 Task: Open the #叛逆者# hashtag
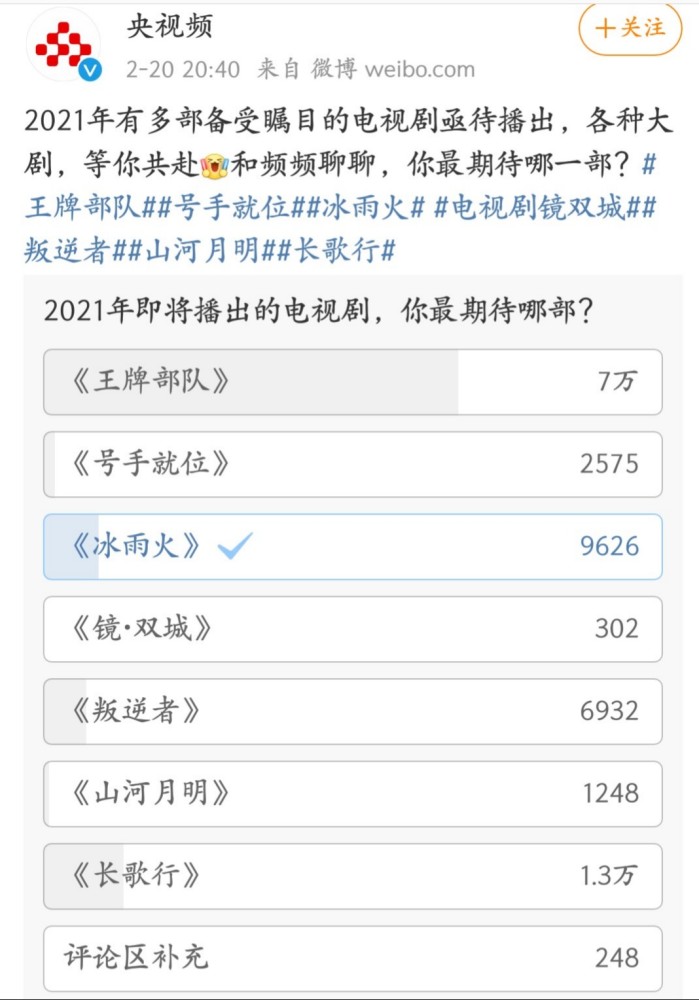[x=66, y=250]
